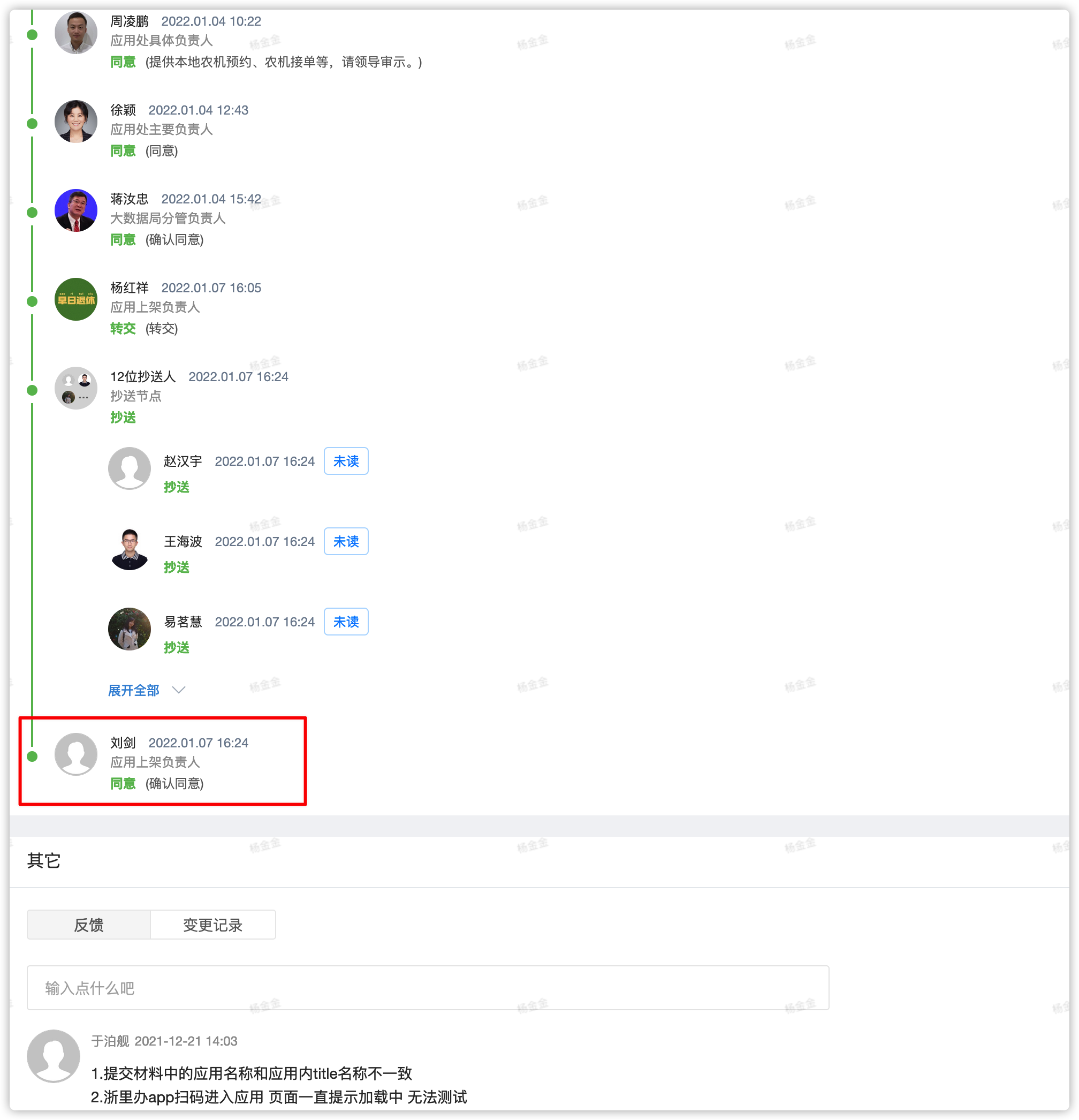This screenshot has width=1079, height=1120.
Task: Focus the 输入点什么吧 feedback field
Action: click(x=427, y=988)
